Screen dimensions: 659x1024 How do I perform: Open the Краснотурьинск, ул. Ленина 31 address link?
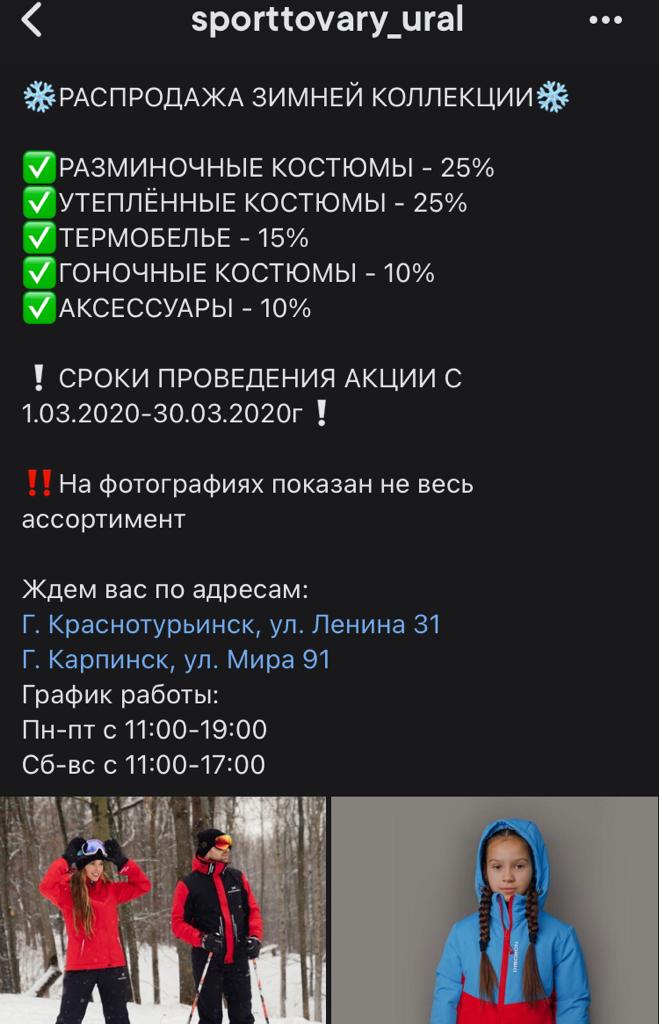point(231,625)
